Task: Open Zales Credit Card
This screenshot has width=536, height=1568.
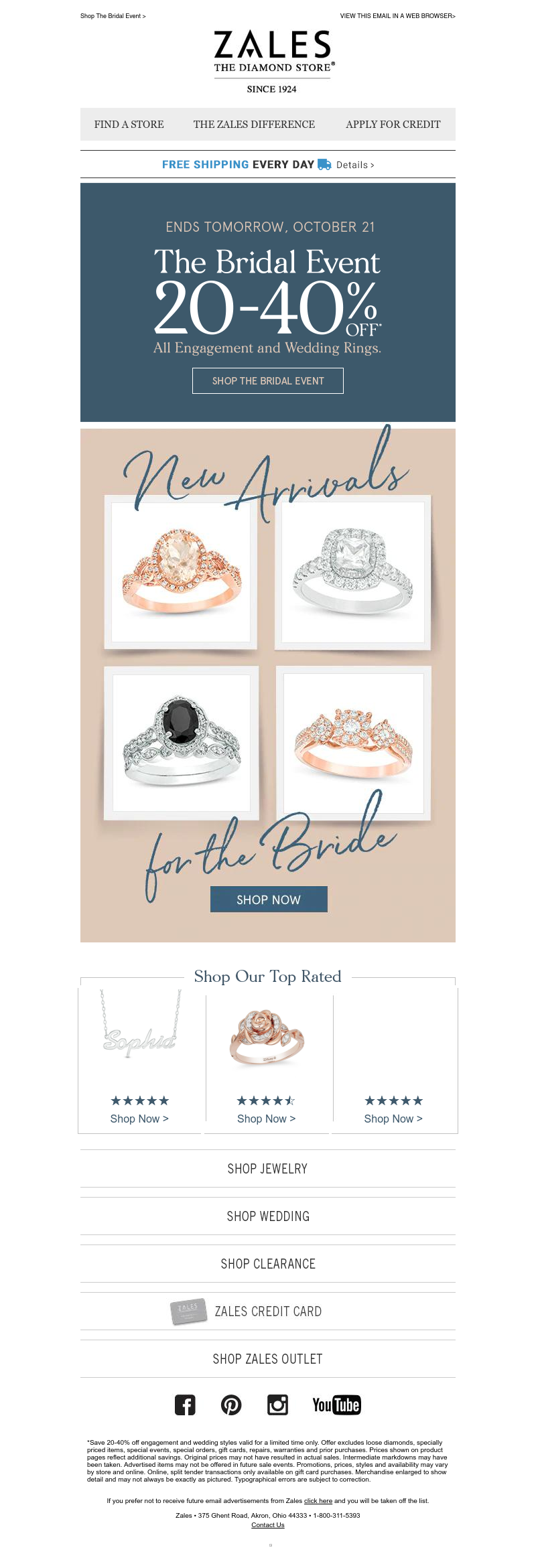Action: [267, 1311]
